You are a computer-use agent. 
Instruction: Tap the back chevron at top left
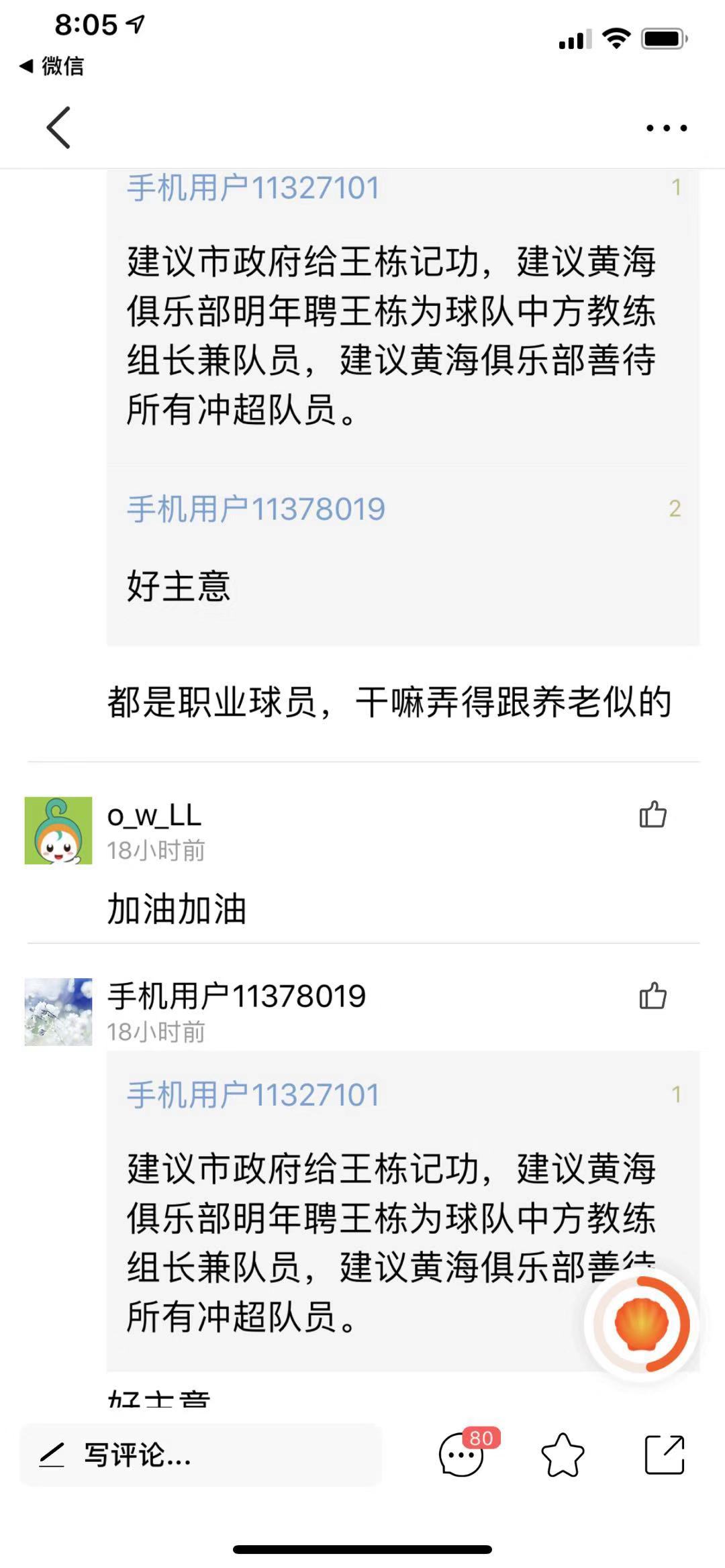click(x=58, y=127)
